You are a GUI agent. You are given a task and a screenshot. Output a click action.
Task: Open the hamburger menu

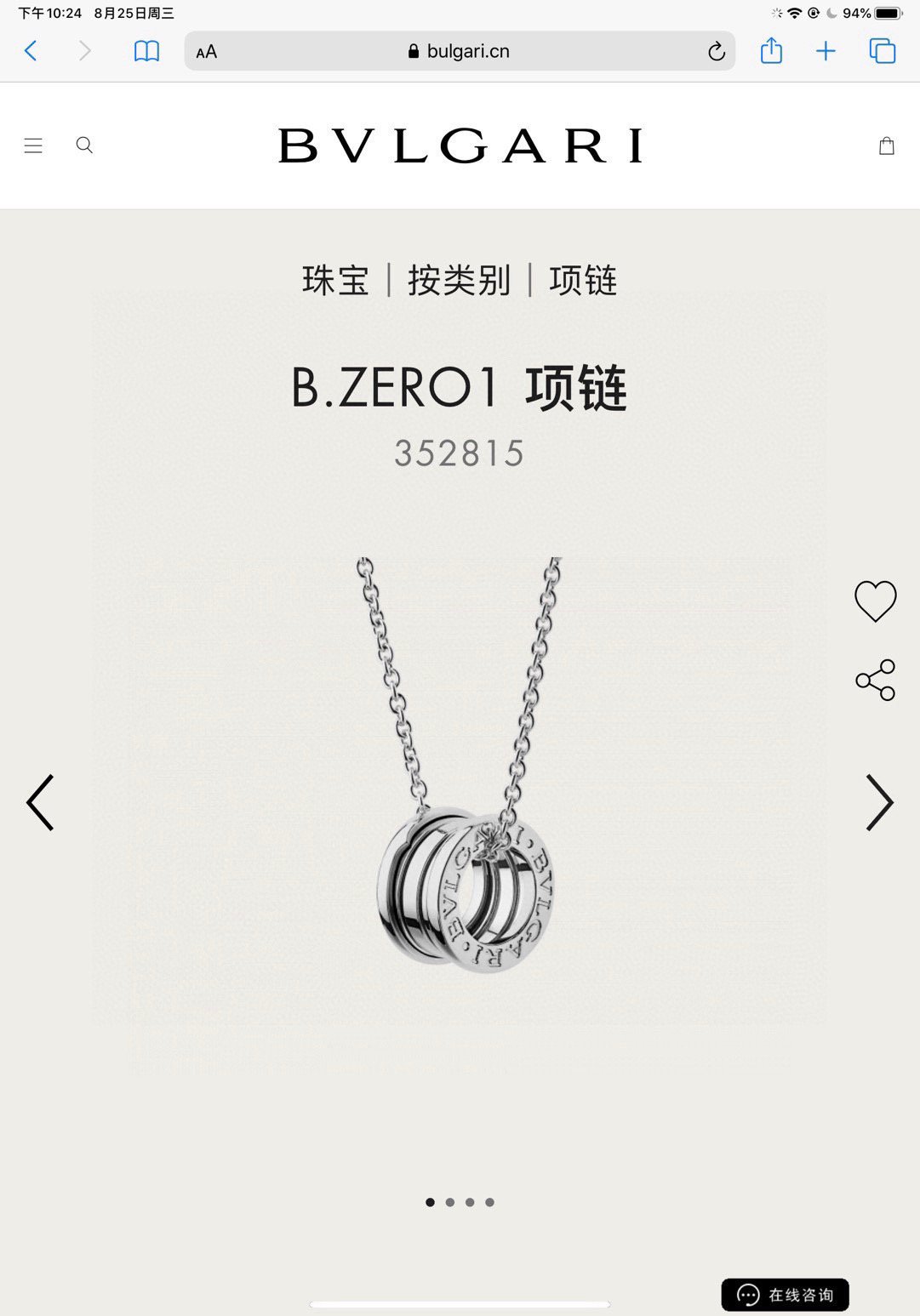[x=33, y=145]
